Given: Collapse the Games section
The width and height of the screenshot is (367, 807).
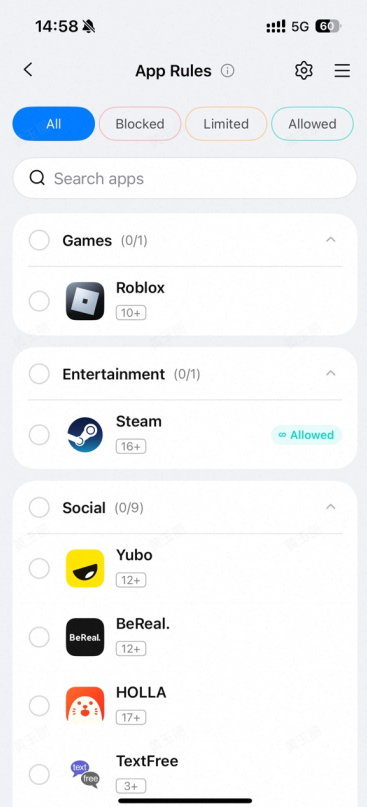Looking at the screenshot, I should tap(331, 239).
